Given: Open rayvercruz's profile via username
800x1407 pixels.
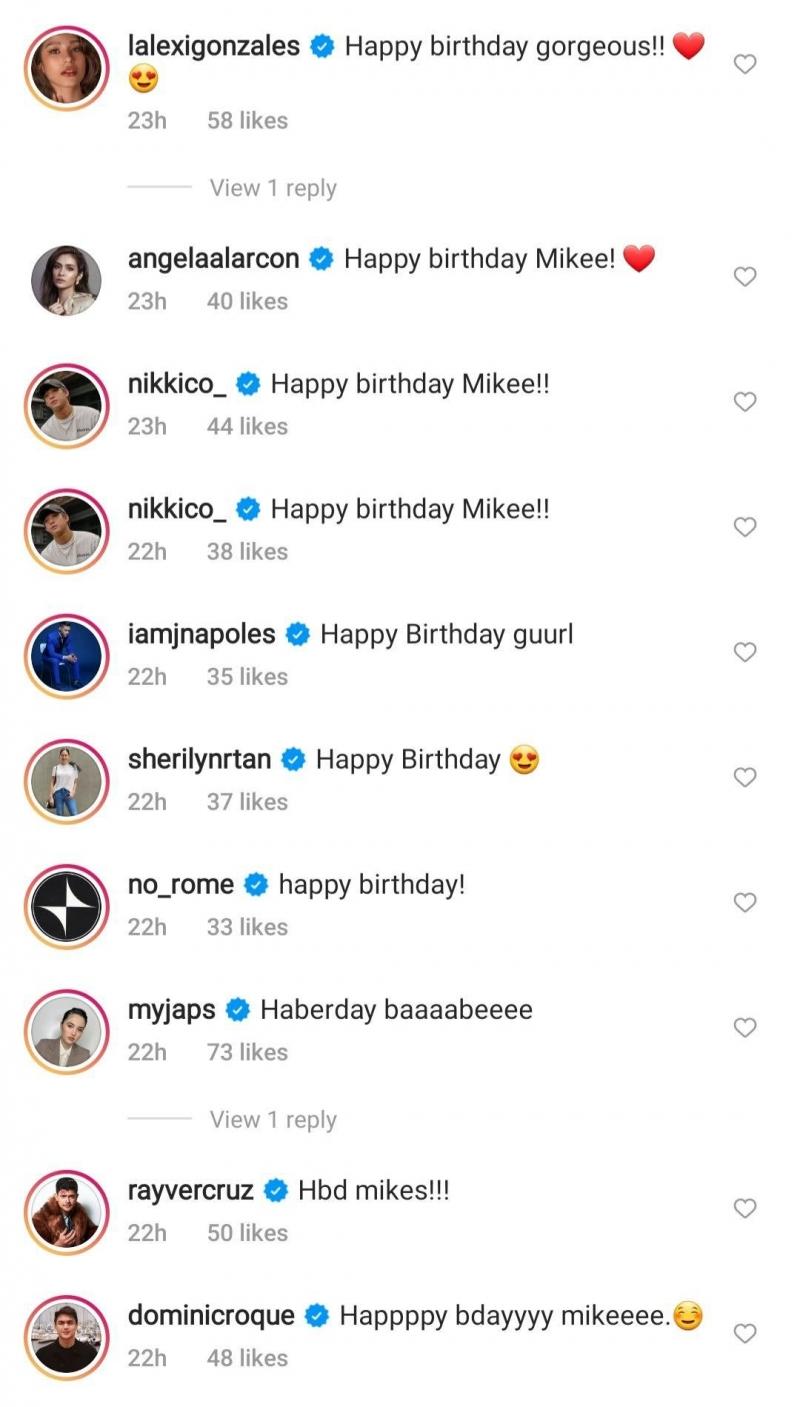Looking at the screenshot, I should pos(190,1190).
